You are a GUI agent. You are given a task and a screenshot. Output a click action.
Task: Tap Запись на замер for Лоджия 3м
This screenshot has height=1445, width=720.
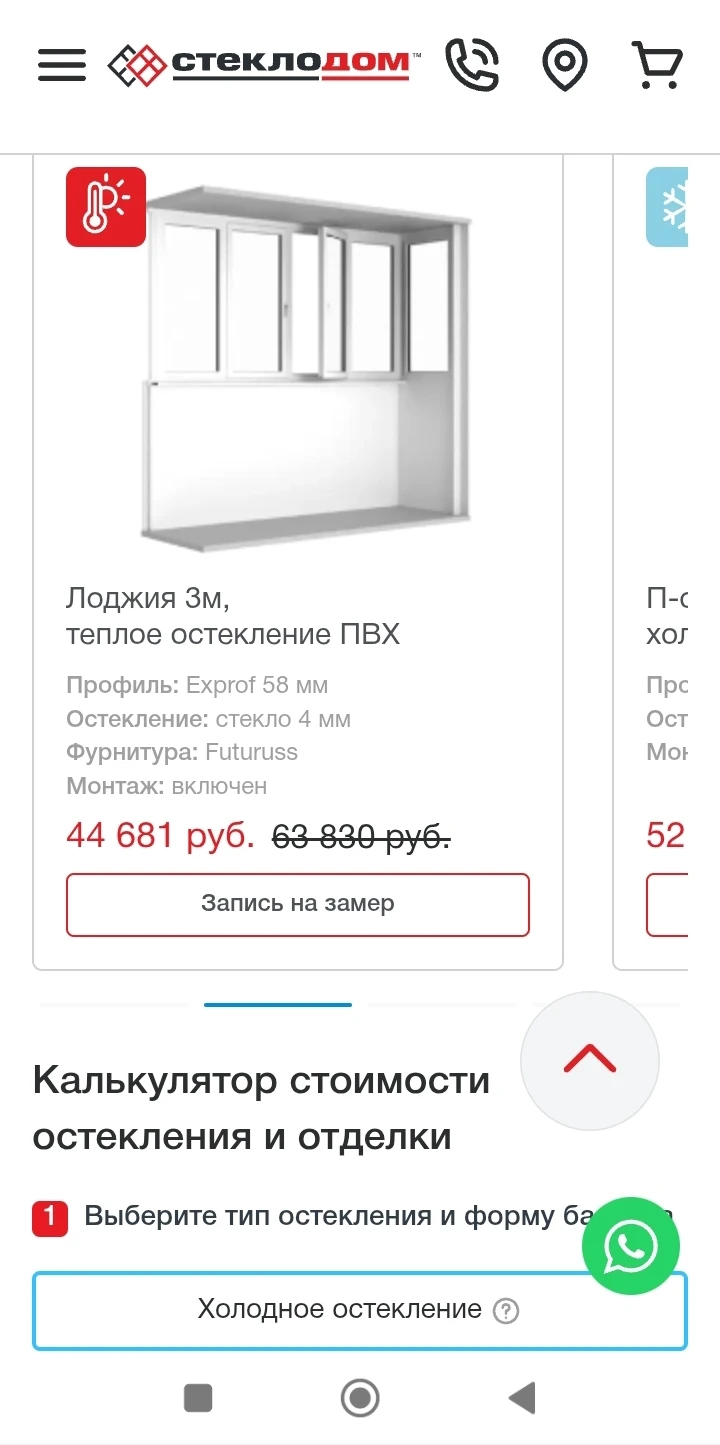(298, 904)
